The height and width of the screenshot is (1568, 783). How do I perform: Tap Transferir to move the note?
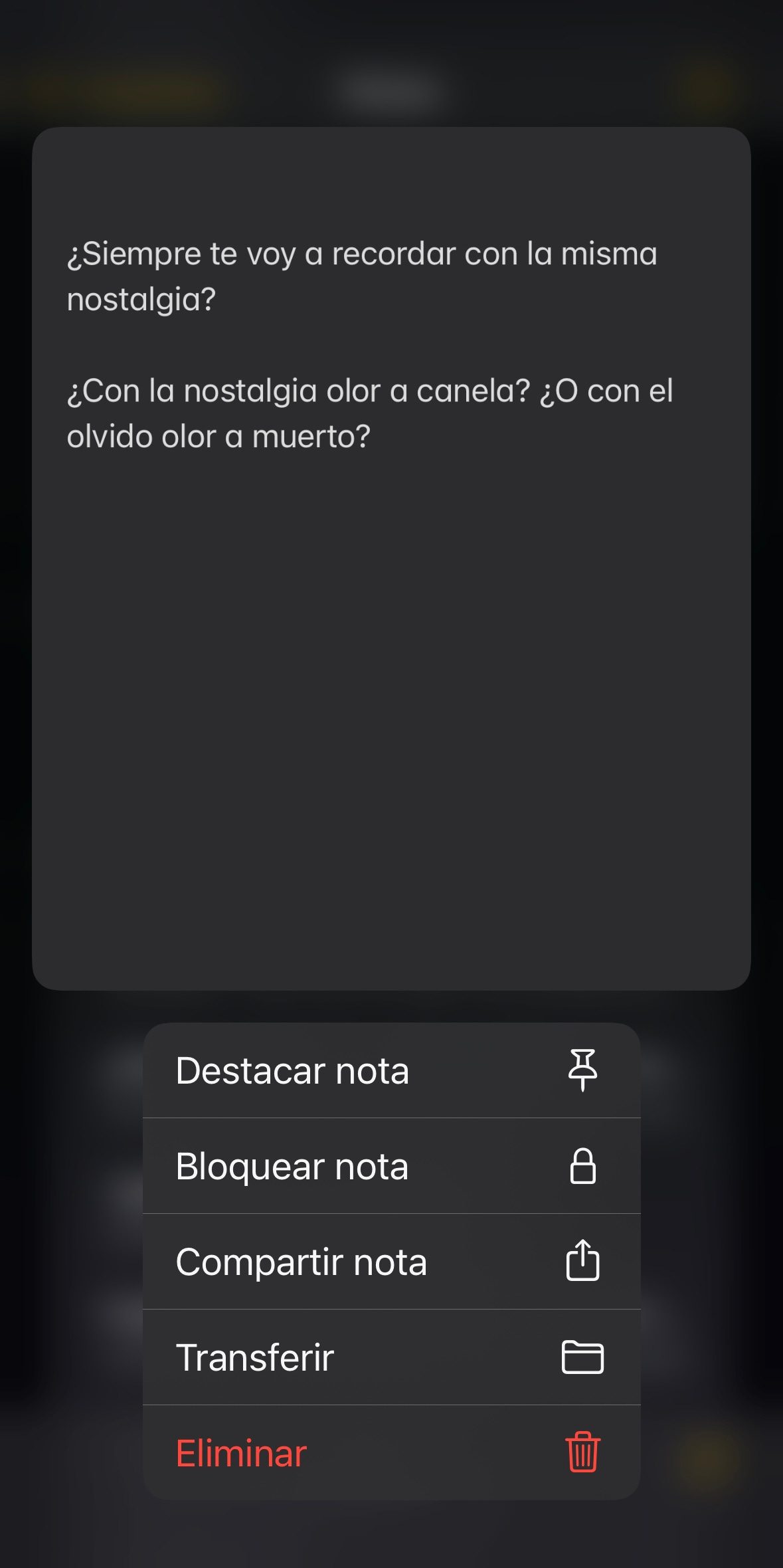(391, 1357)
